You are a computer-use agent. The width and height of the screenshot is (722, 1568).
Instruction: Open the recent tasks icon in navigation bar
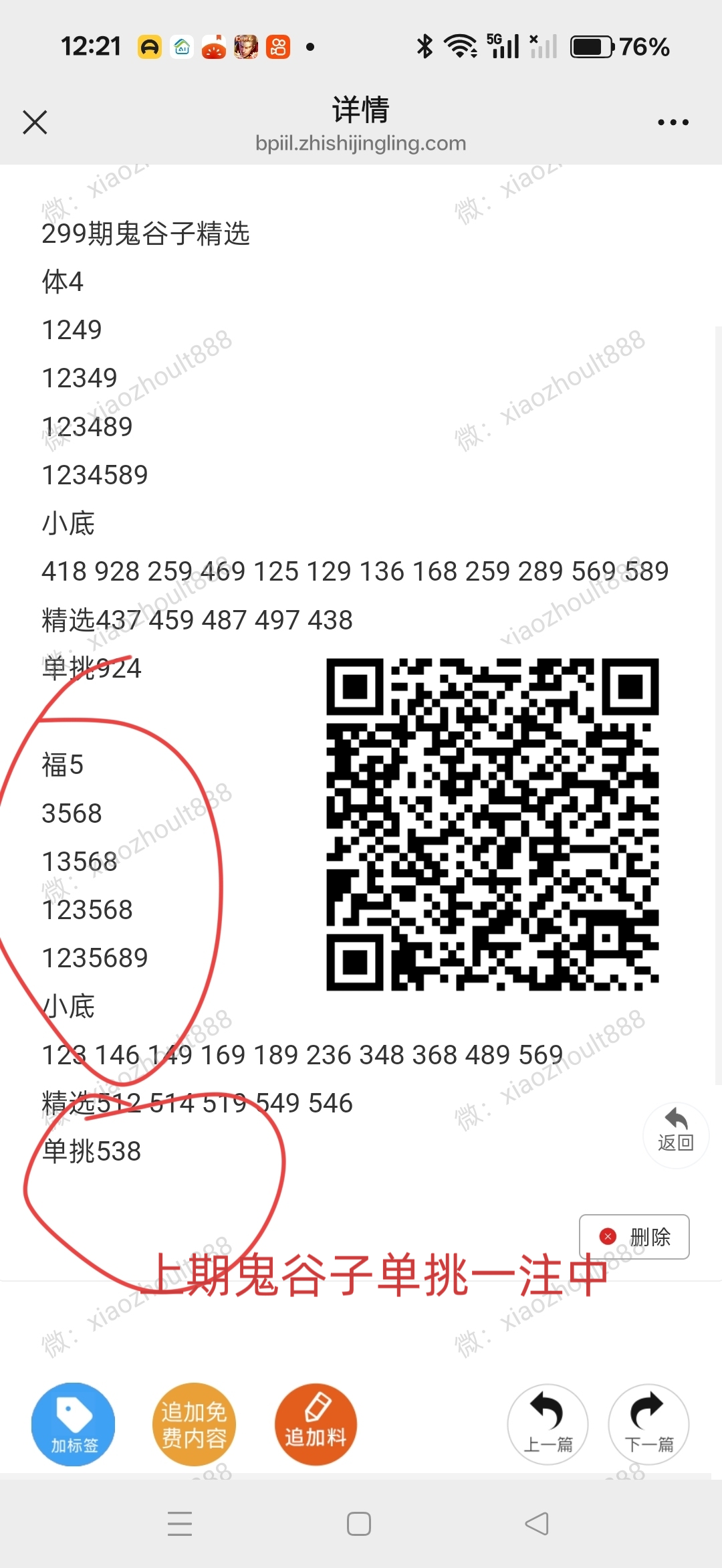coord(179,1524)
